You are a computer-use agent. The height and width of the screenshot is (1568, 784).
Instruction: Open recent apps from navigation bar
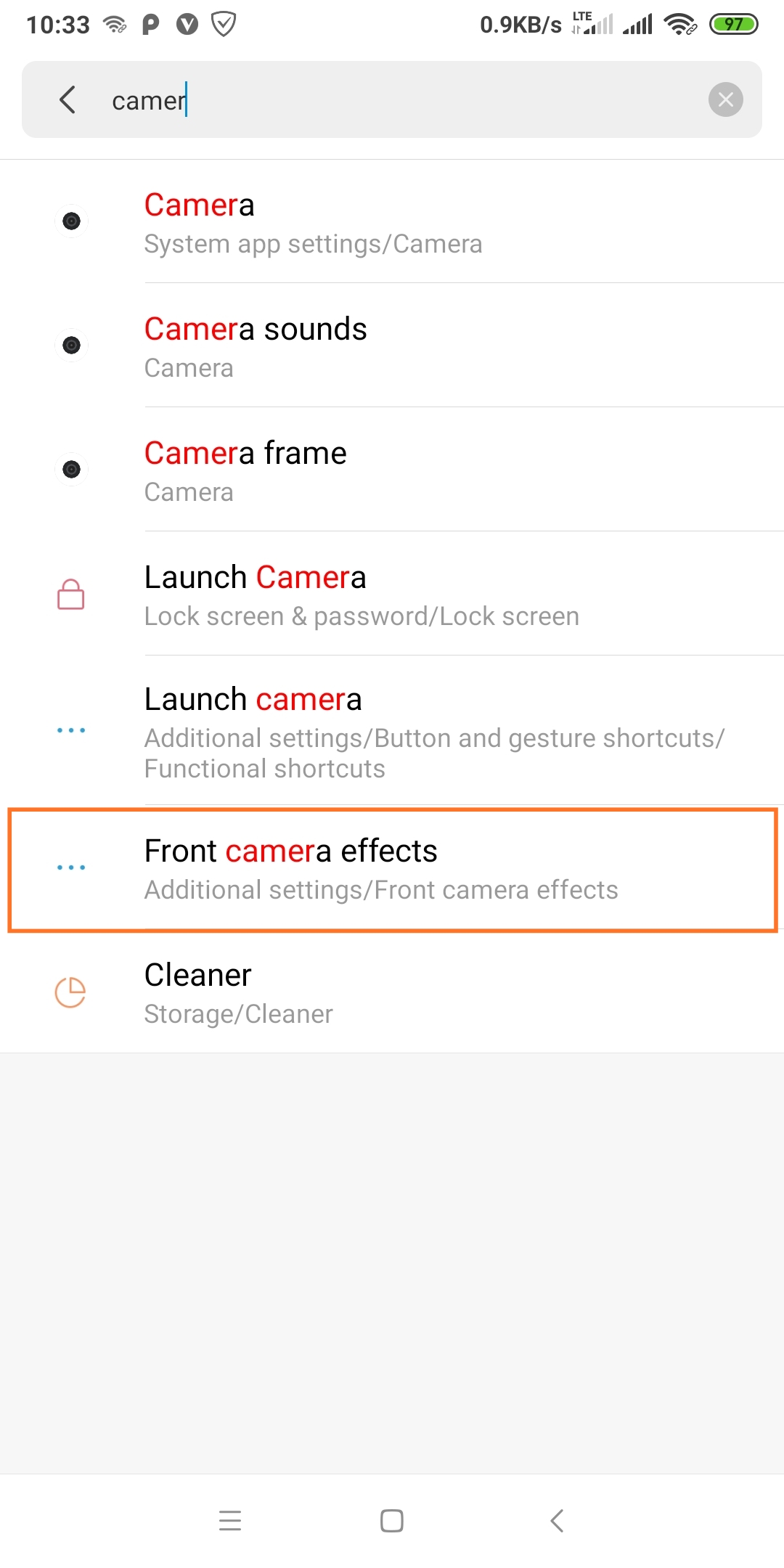230,1520
